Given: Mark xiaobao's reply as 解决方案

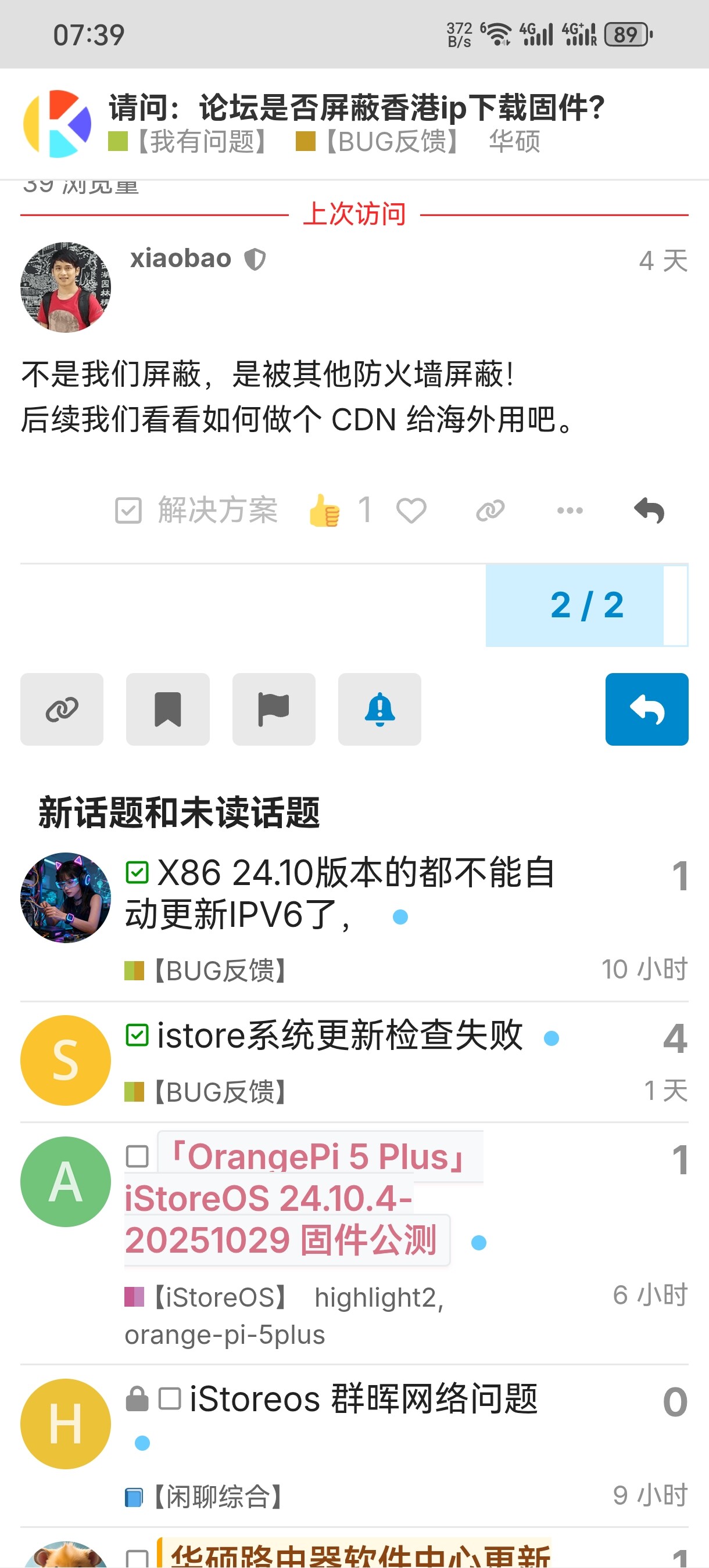Looking at the screenshot, I should (x=197, y=510).
